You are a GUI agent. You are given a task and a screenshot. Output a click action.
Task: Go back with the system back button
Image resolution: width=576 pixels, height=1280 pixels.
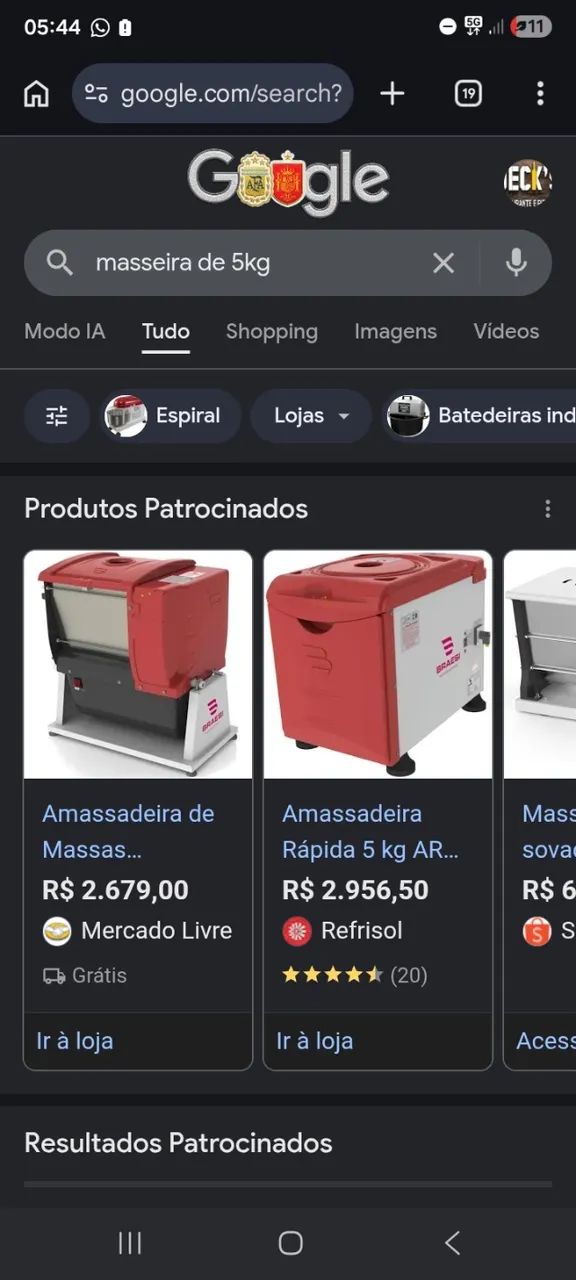point(452,1243)
